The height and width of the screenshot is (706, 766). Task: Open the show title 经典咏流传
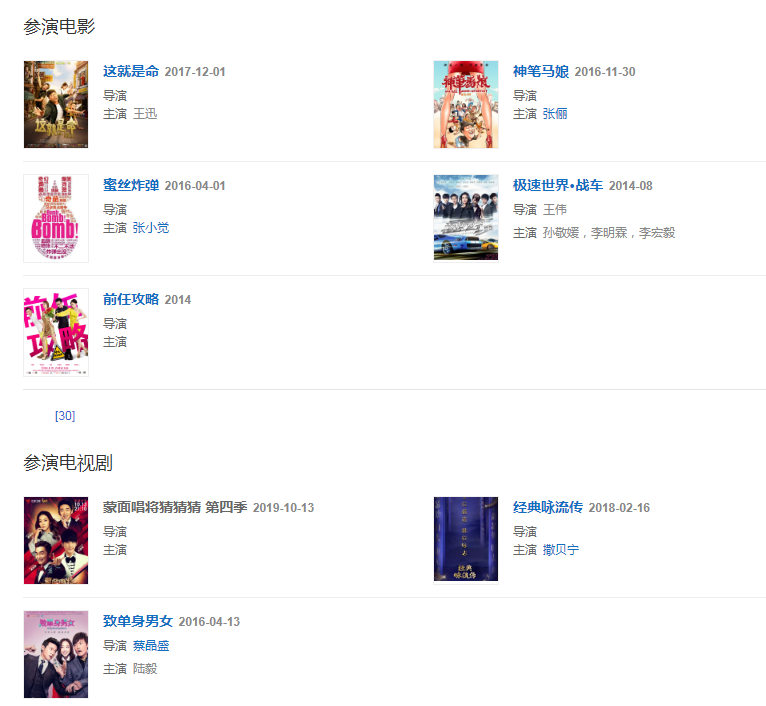click(x=548, y=508)
